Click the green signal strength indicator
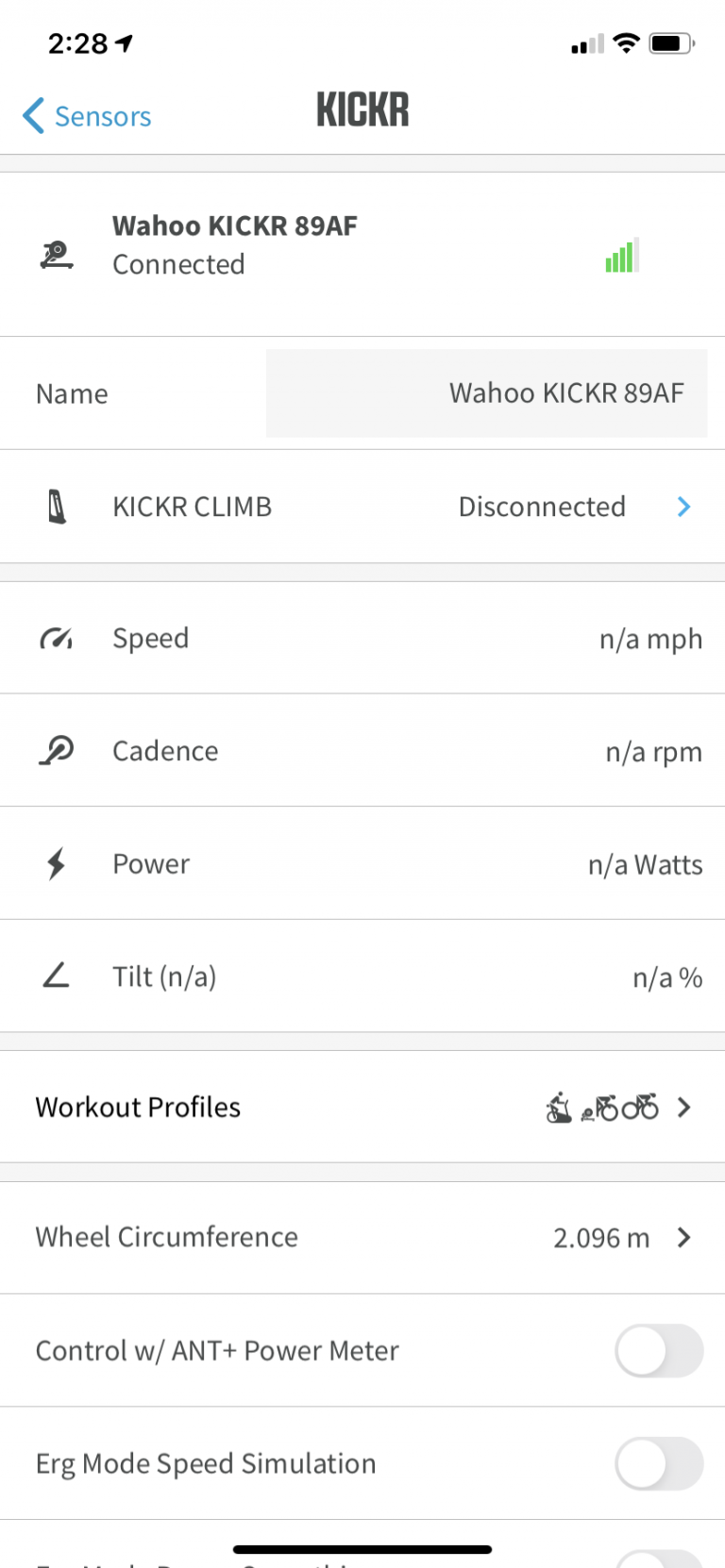The image size is (725, 1568). [x=620, y=255]
